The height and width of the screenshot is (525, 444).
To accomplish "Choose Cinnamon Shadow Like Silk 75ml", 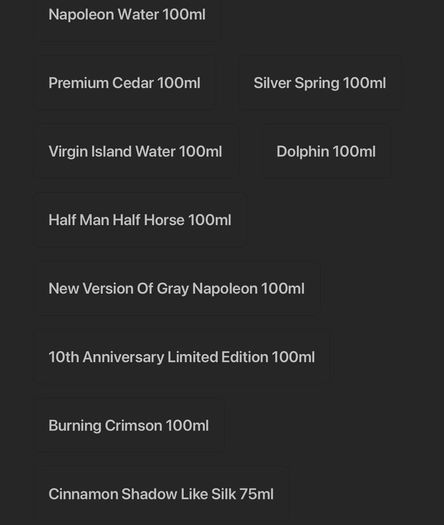I will tap(161, 494).
